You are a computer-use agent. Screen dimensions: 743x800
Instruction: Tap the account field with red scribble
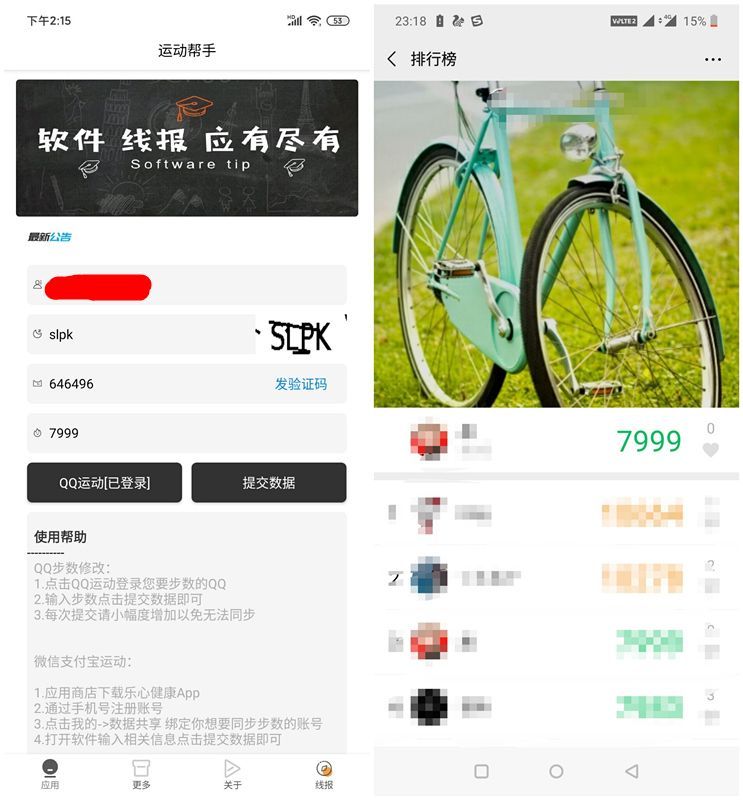187,286
